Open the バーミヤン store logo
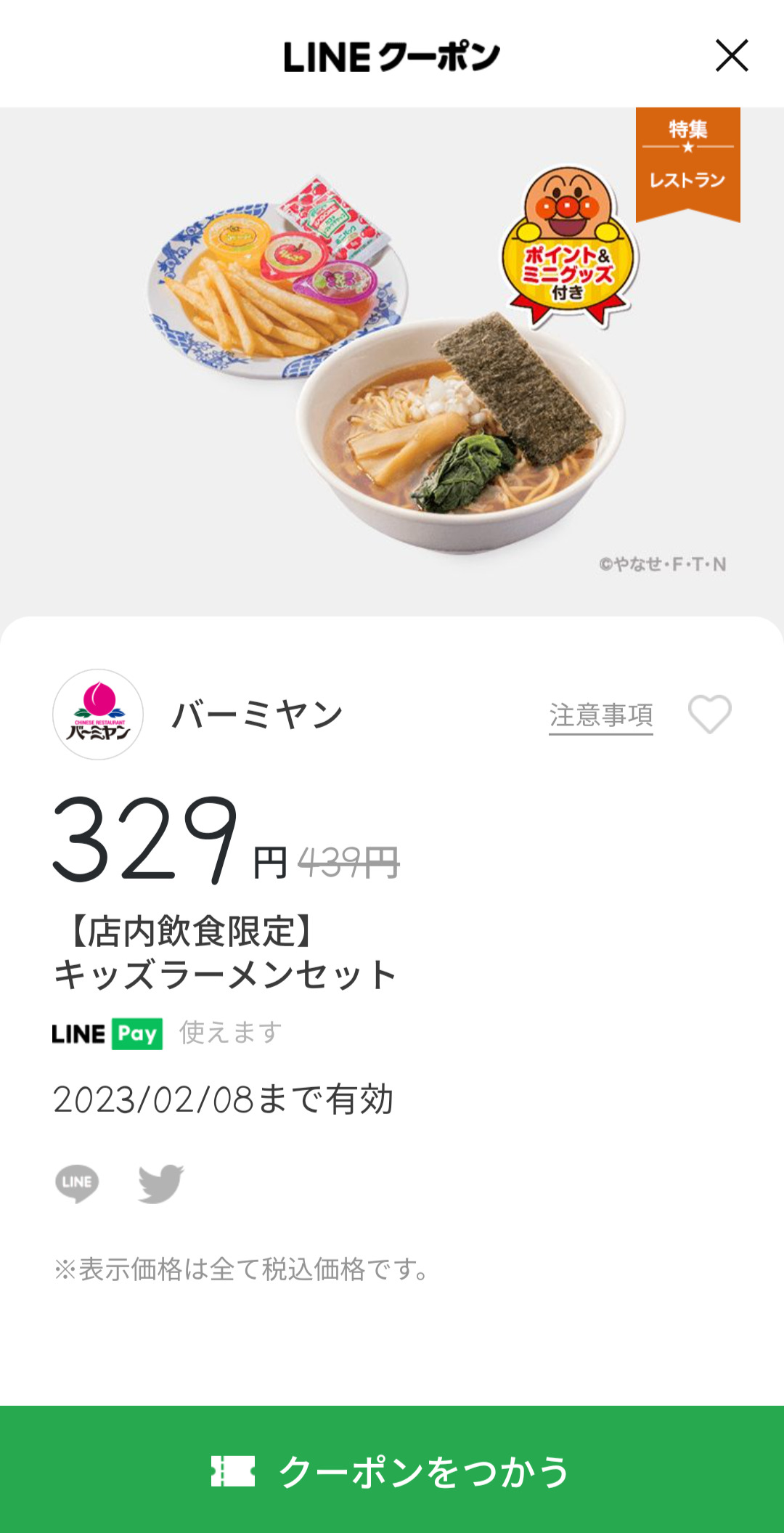 pos(98,715)
